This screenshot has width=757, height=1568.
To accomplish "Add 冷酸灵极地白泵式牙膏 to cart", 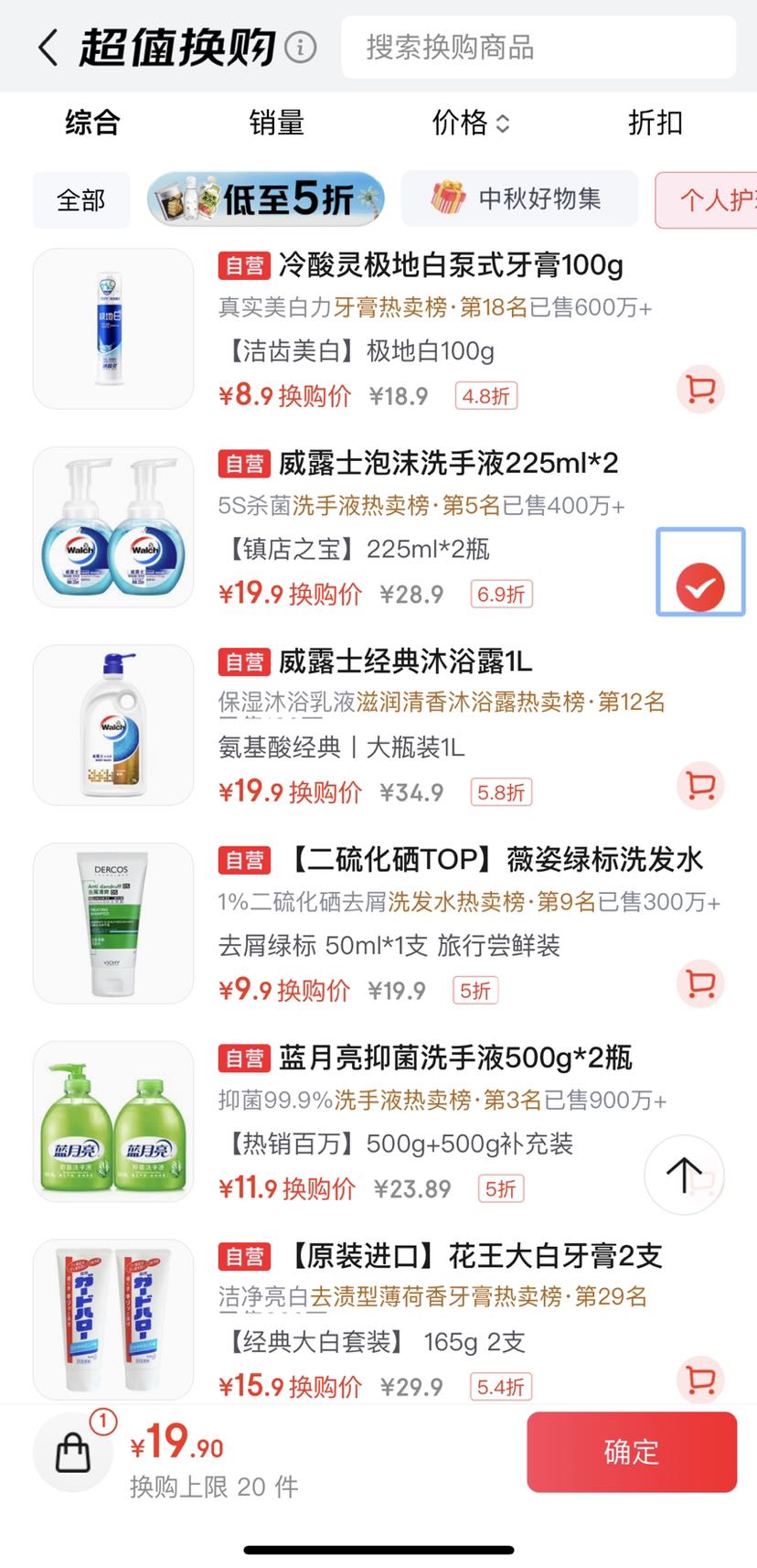I will click(x=700, y=390).
